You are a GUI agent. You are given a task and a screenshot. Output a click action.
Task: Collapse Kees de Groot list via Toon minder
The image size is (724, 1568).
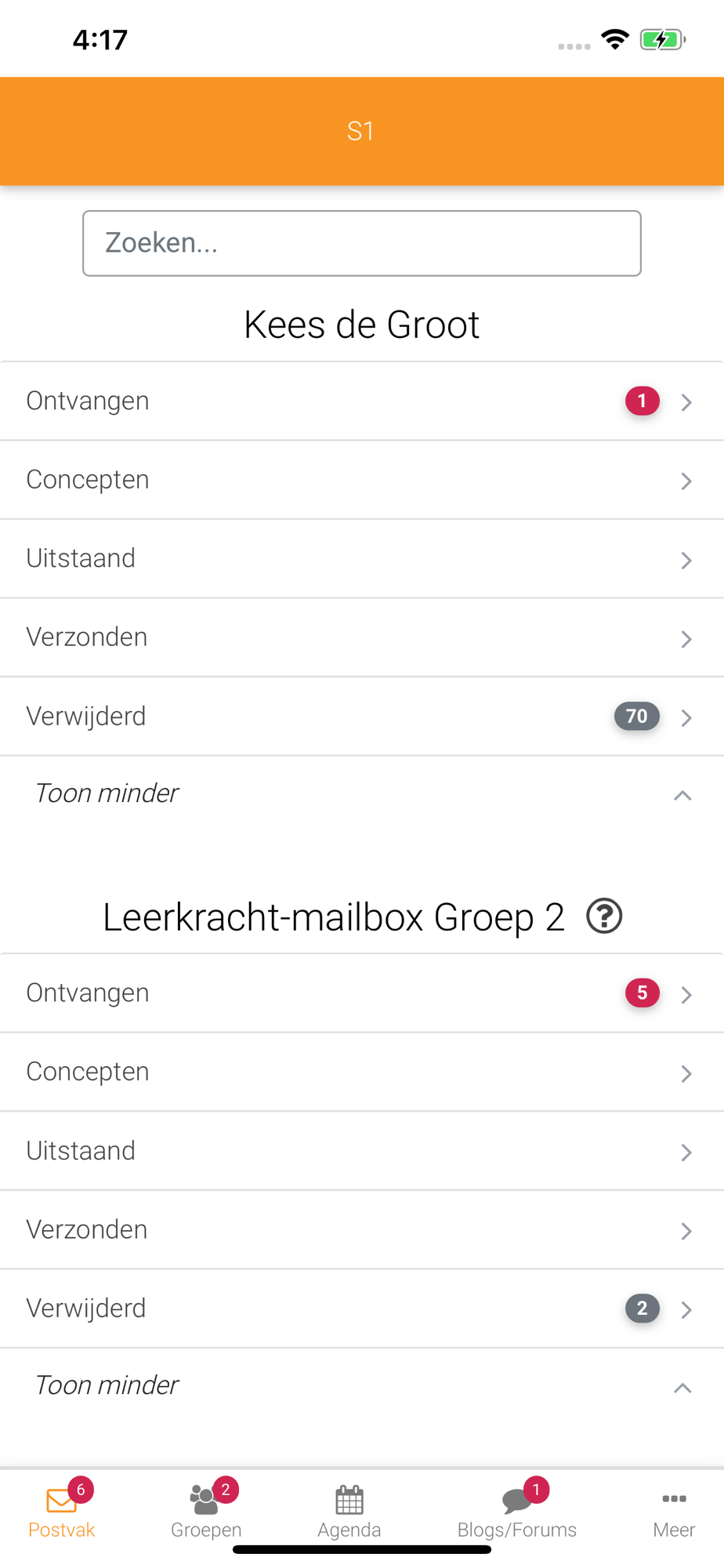[x=362, y=794]
